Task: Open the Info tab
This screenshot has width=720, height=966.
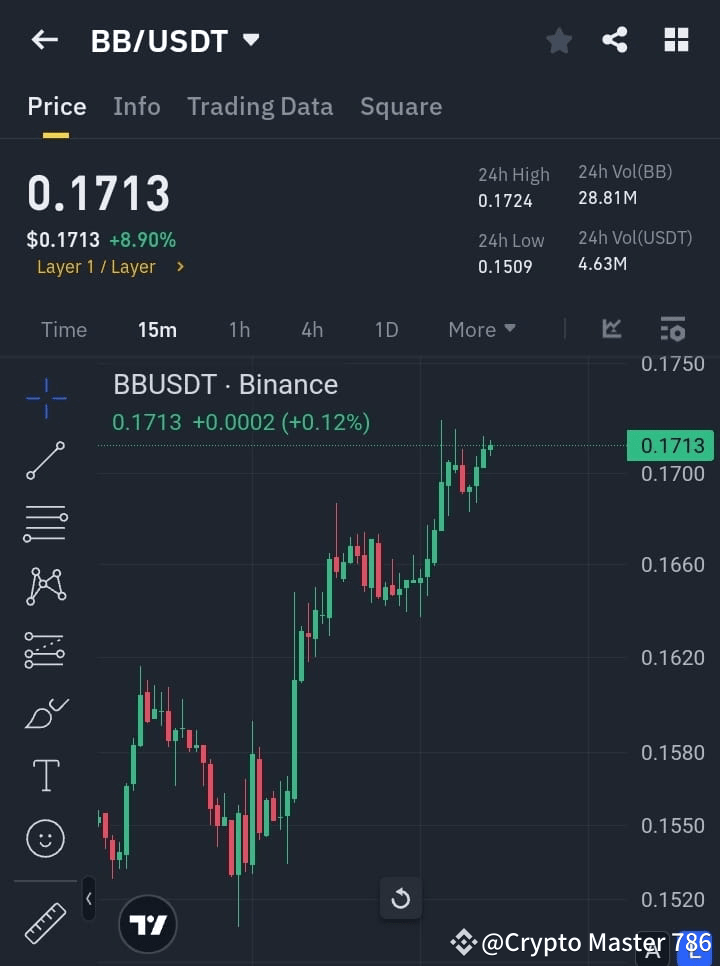Action: pyautogui.click(x=136, y=106)
